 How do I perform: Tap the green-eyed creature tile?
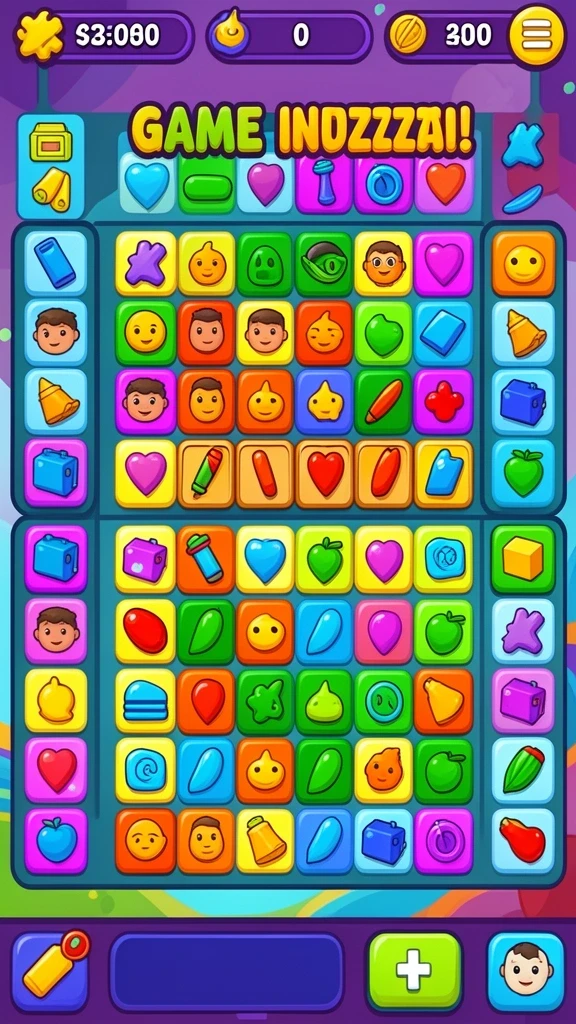pyautogui.click(x=325, y=264)
